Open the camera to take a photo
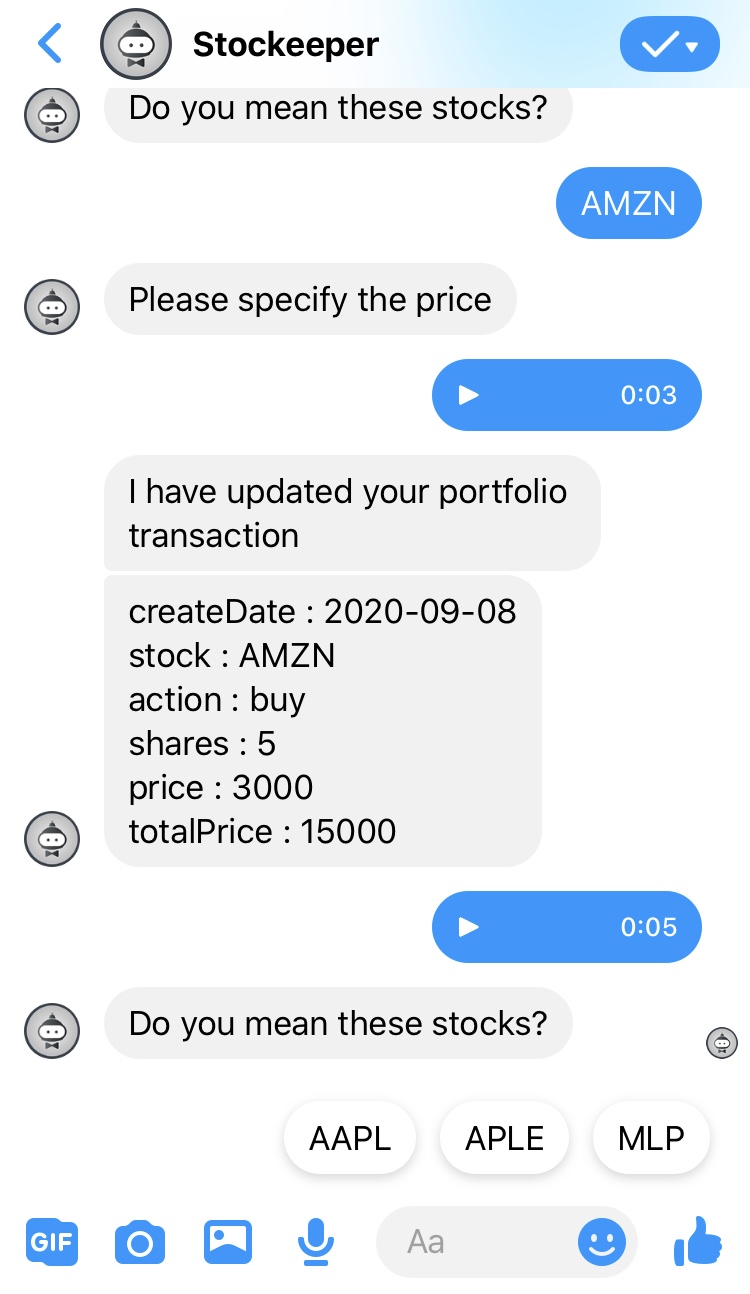 click(x=139, y=1242)
